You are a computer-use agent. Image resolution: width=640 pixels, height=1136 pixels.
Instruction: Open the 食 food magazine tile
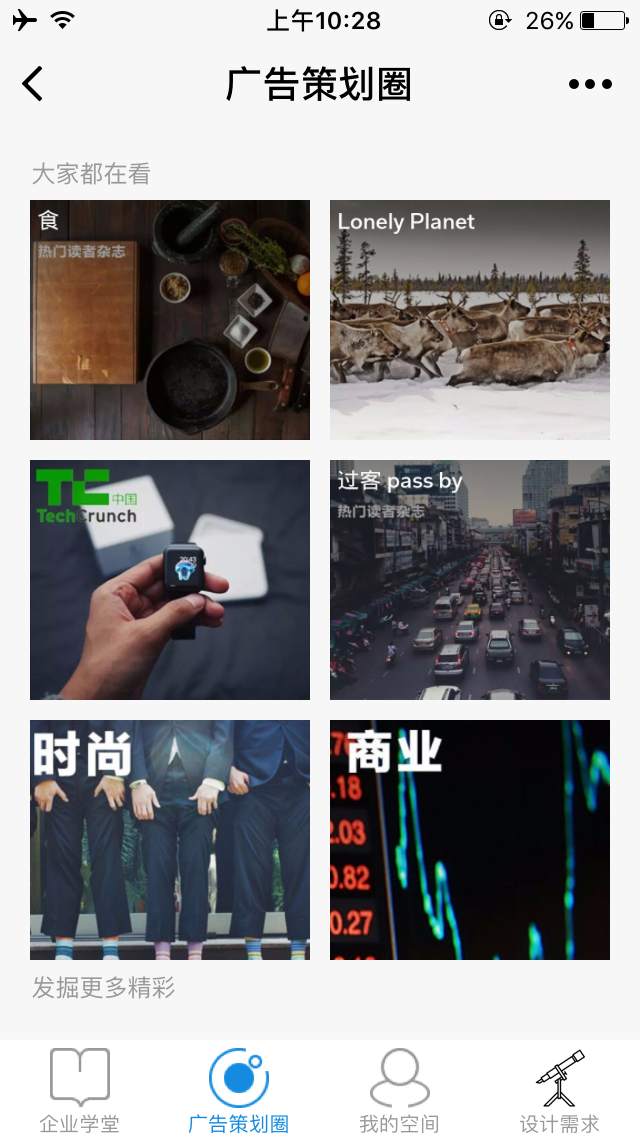(170, 320)
